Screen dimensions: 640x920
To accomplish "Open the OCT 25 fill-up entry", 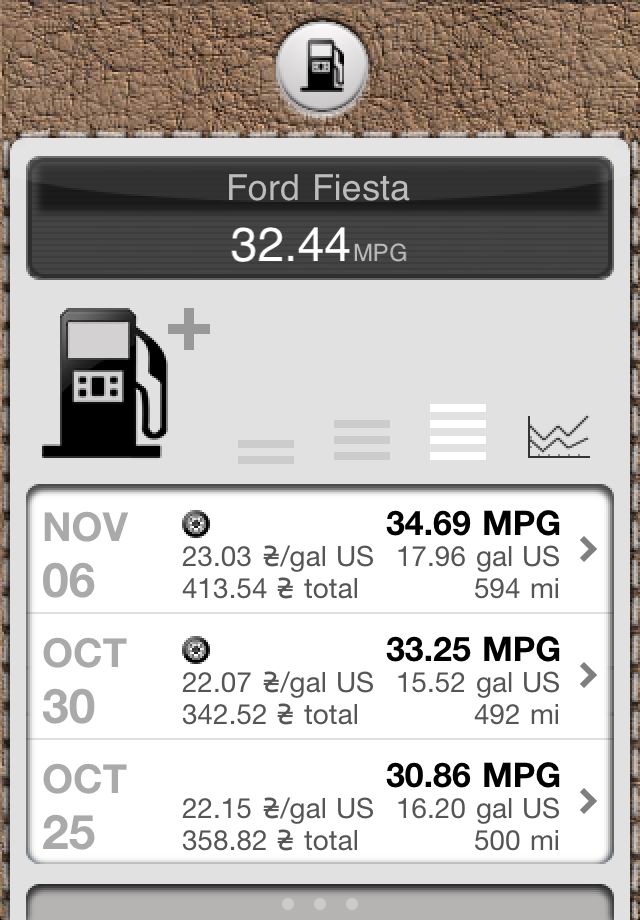I will 319,802.
